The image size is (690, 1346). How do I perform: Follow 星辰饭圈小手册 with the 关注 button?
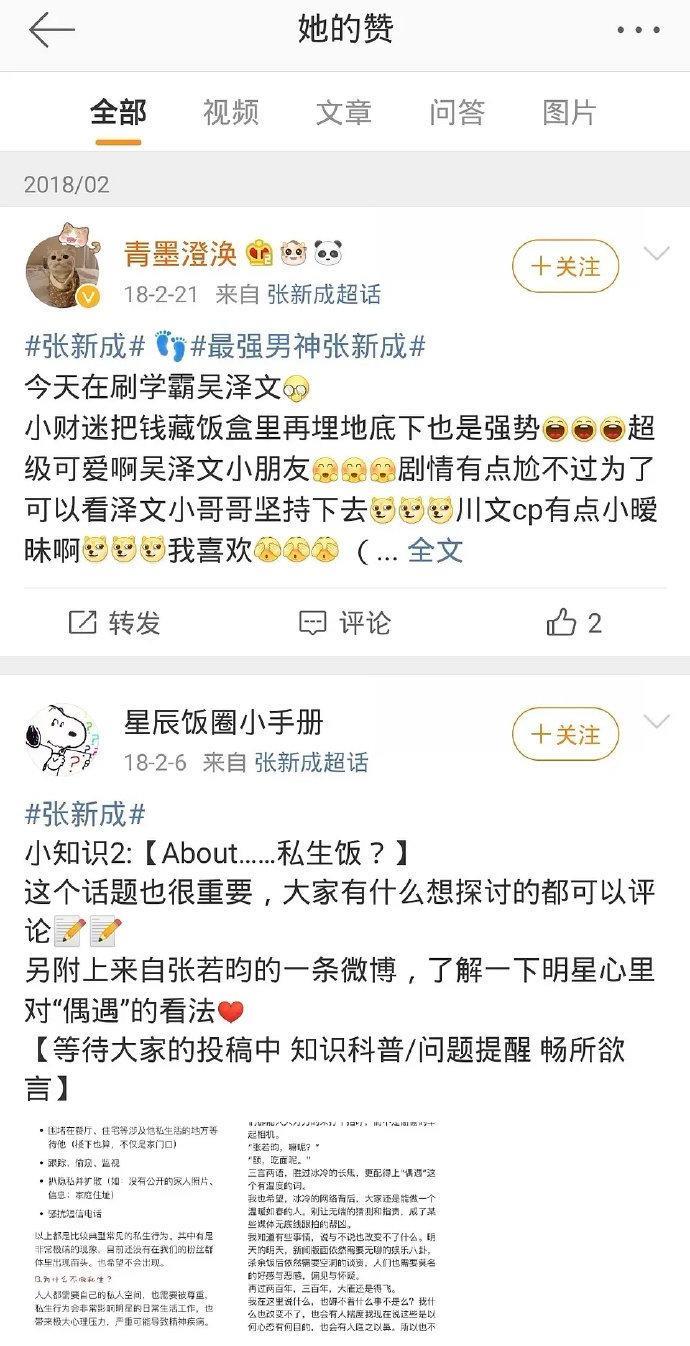566,735
